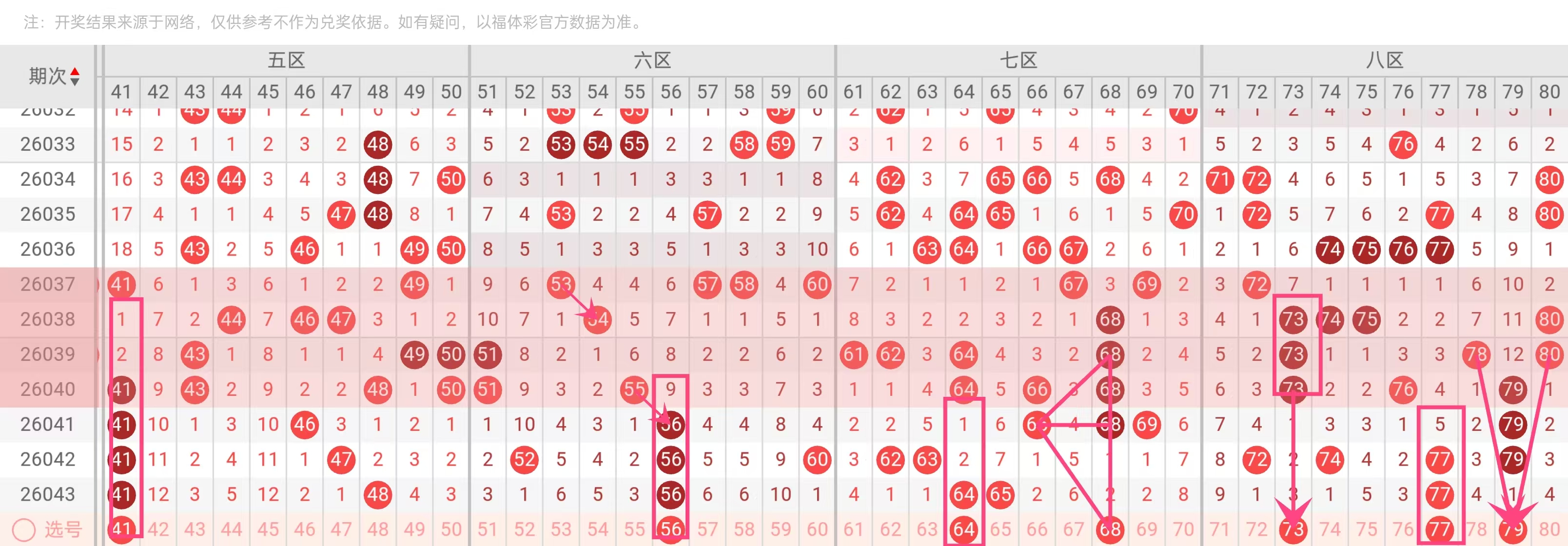
Task: Deselect number 41 in the 选号 row
Action: pos(122,529)
